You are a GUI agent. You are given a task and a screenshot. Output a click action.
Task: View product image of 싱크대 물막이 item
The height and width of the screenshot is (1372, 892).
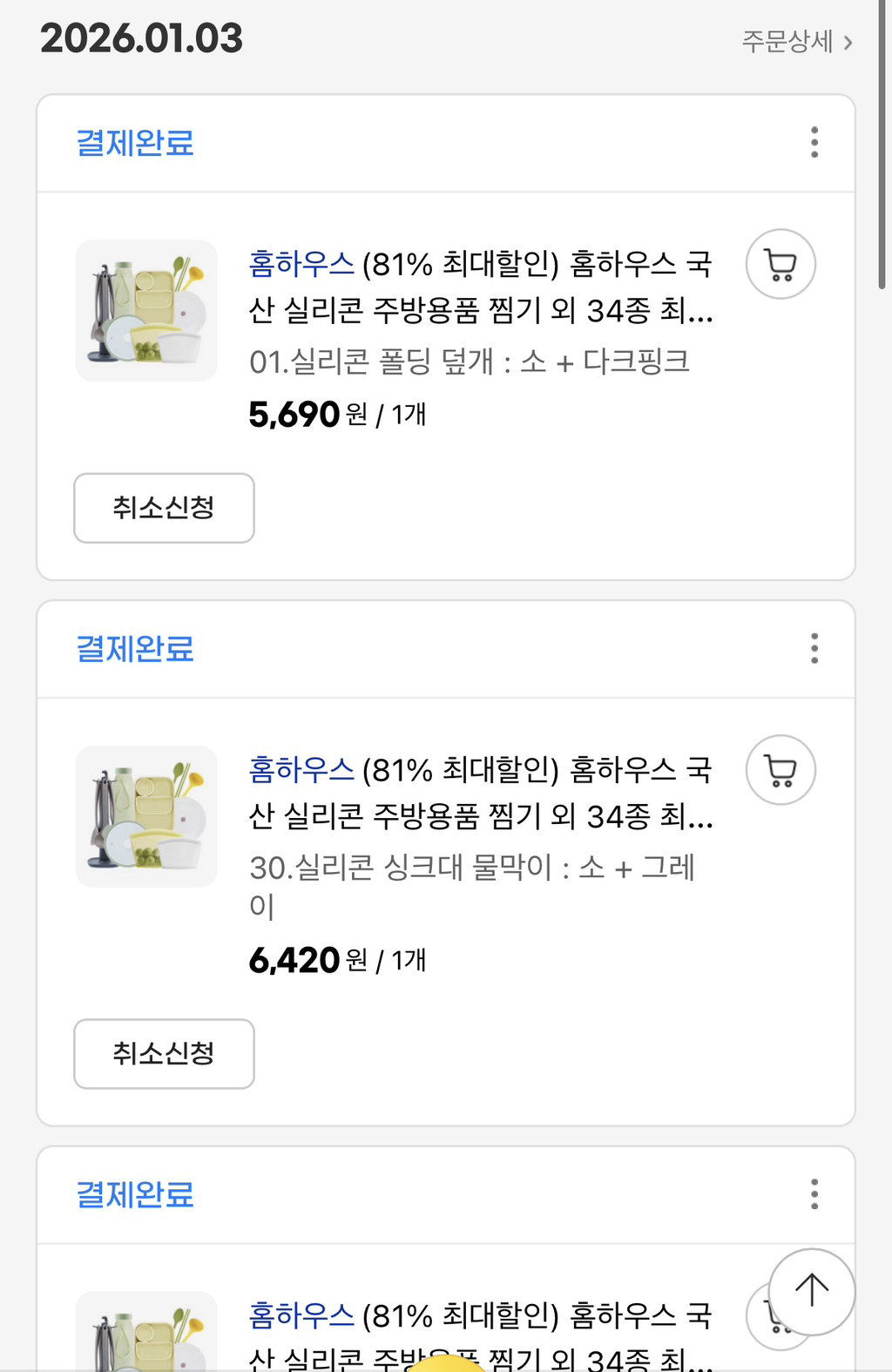pos(146,816)
